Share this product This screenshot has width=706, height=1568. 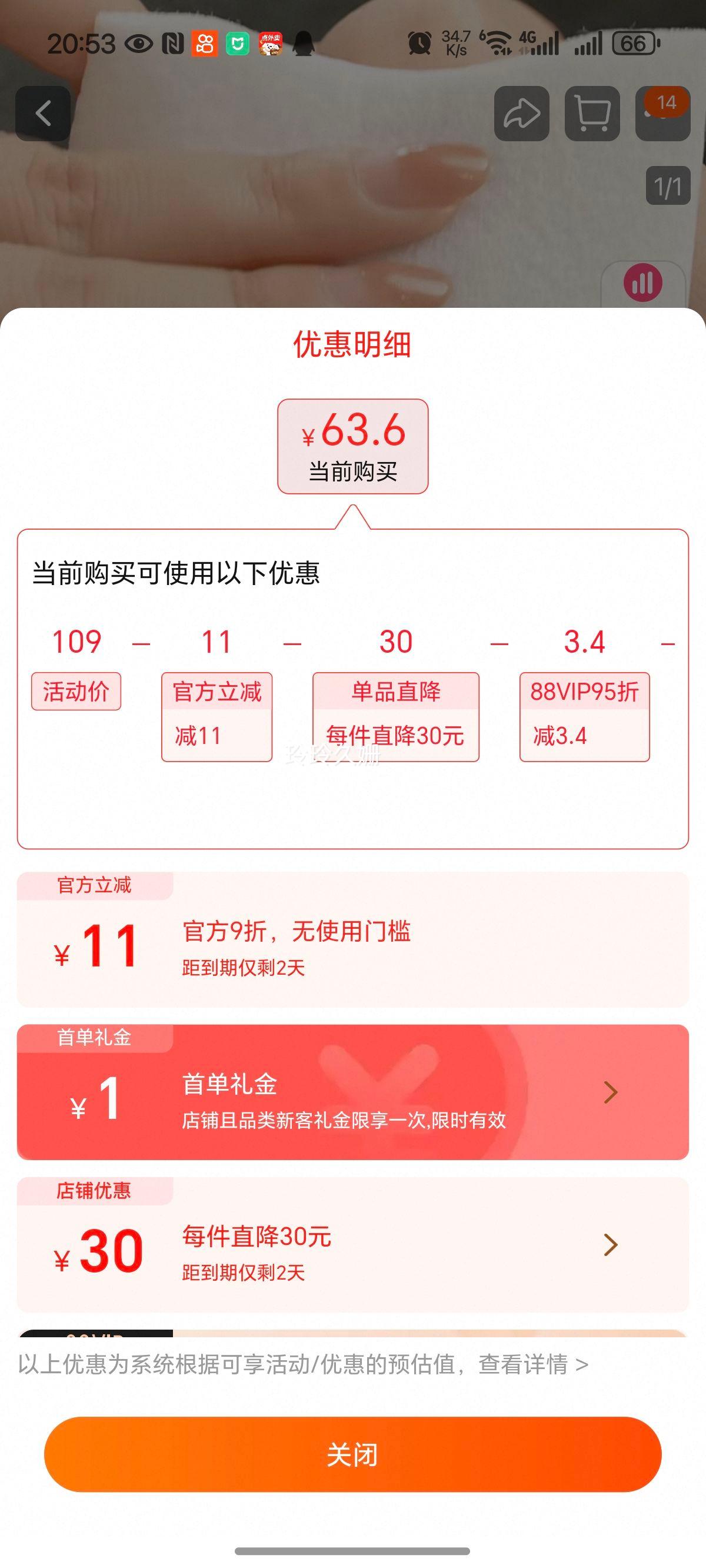(522, 114)
